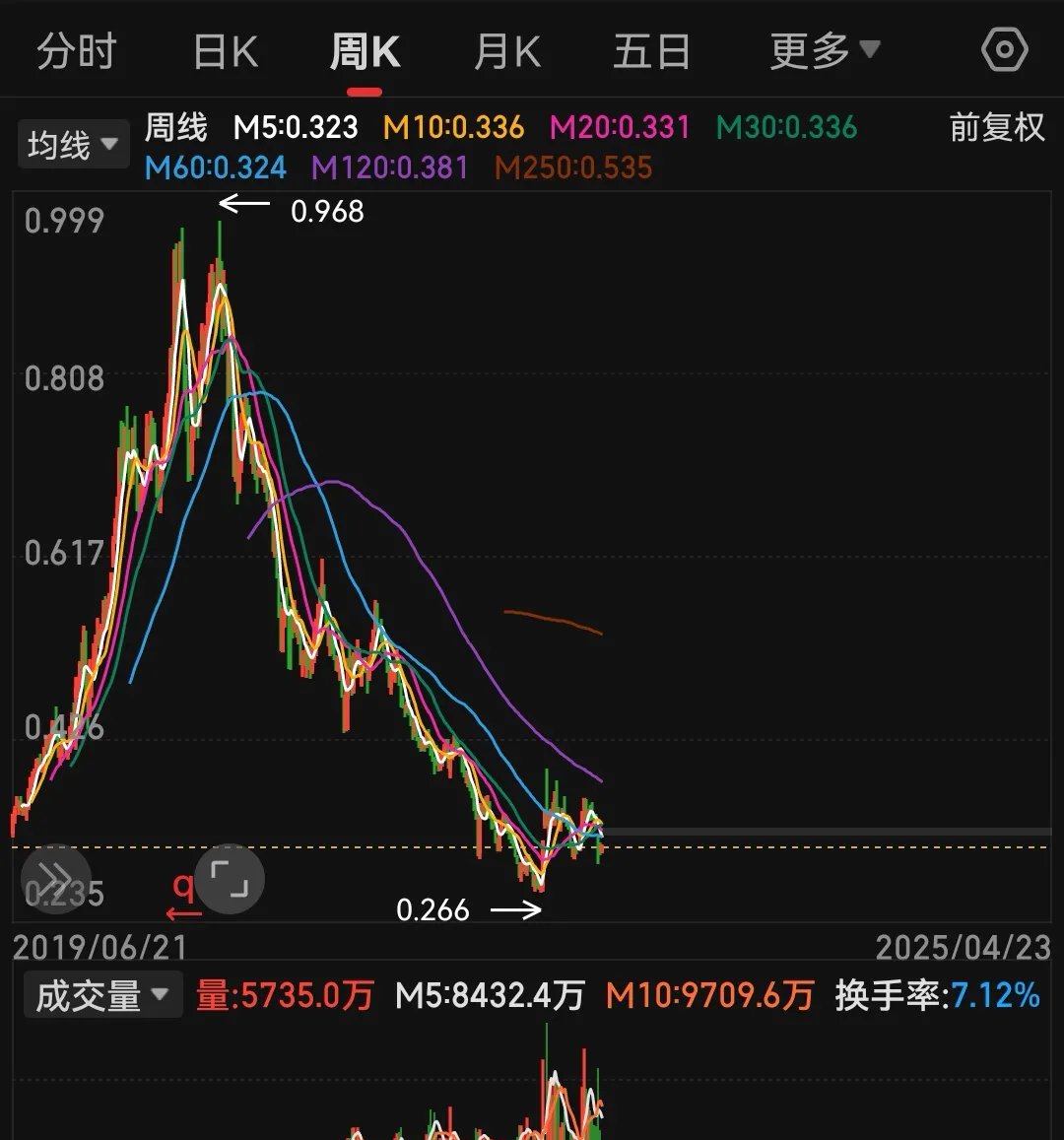Click the 0.266 low price marker

point(434,910)
